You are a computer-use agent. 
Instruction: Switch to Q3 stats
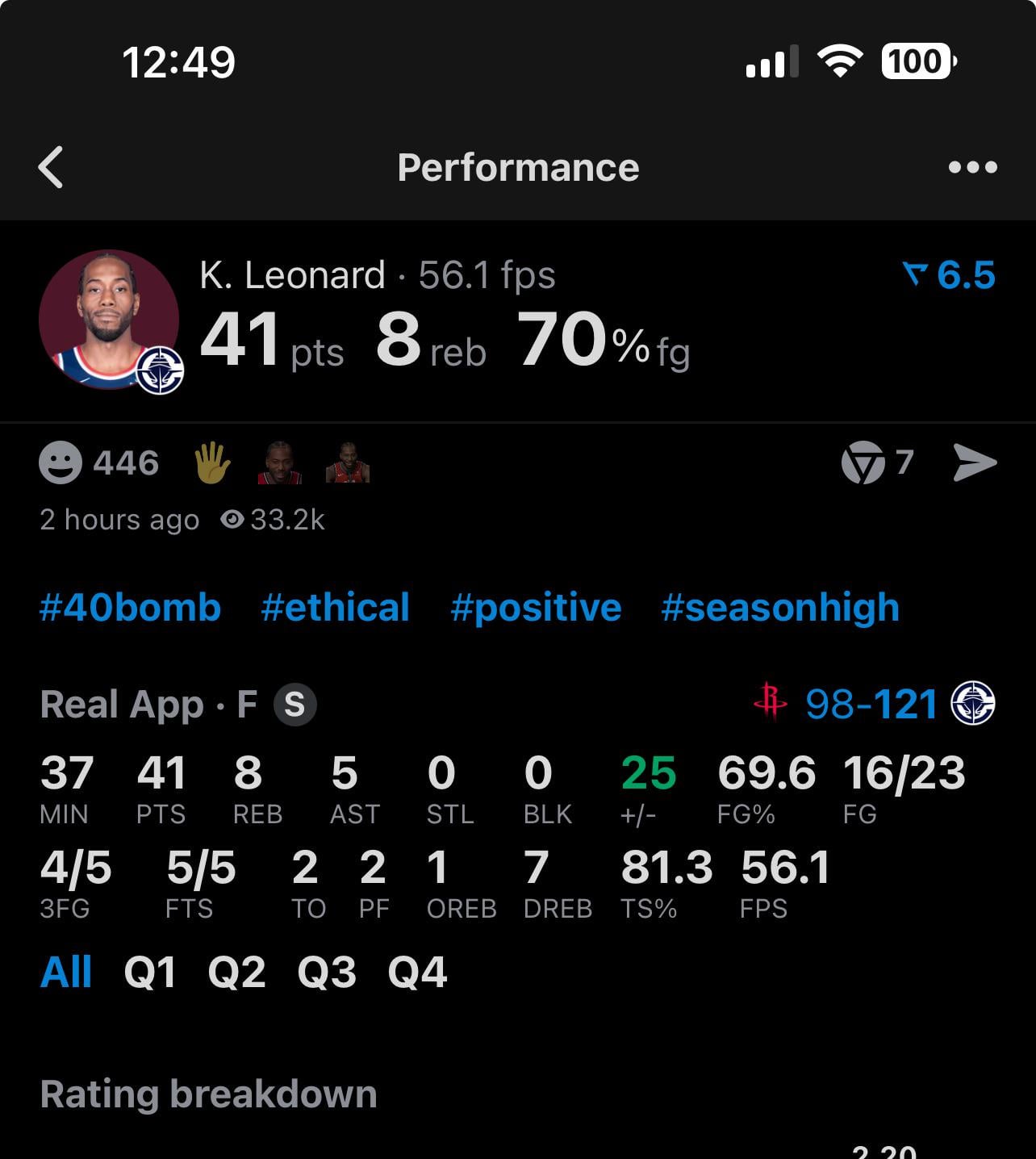pos(327,972)
